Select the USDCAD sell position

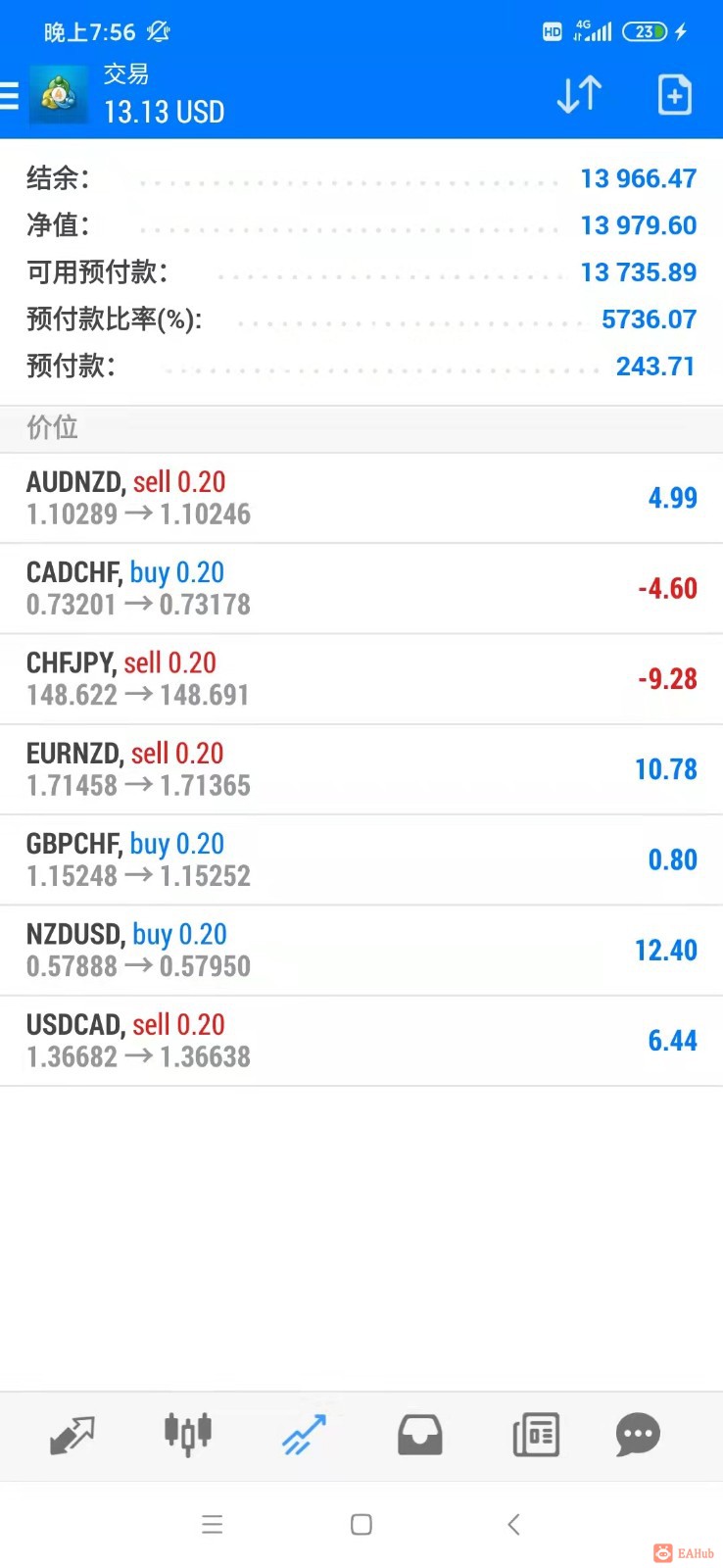tap(361, 1041)
